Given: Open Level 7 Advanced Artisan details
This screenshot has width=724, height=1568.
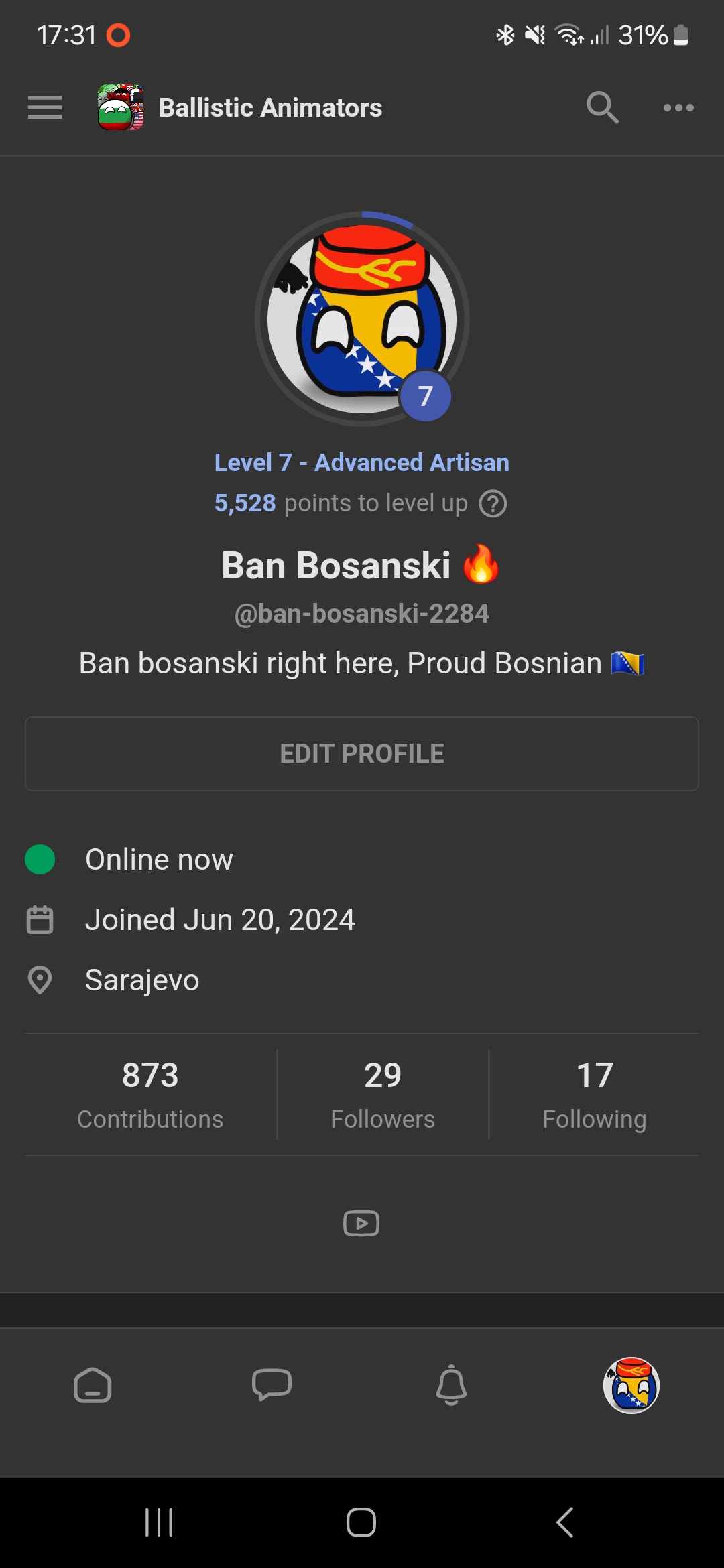Looking at the screenshot, I should [x=361, y=462].
